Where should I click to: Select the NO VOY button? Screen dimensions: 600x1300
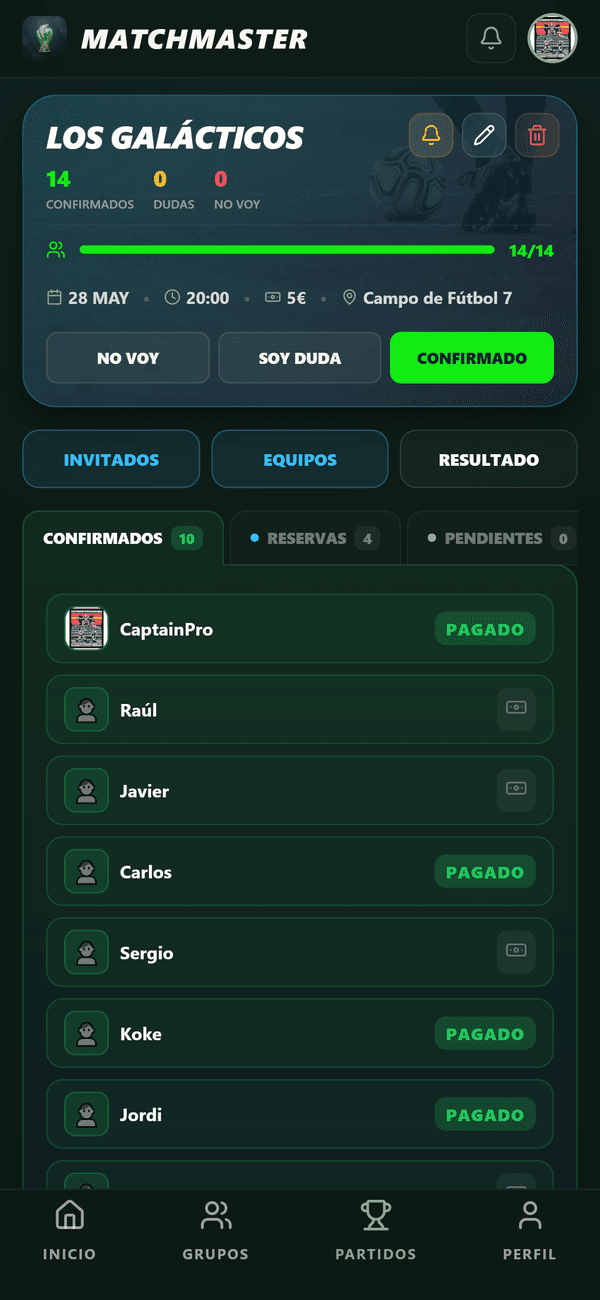point(128,358)
